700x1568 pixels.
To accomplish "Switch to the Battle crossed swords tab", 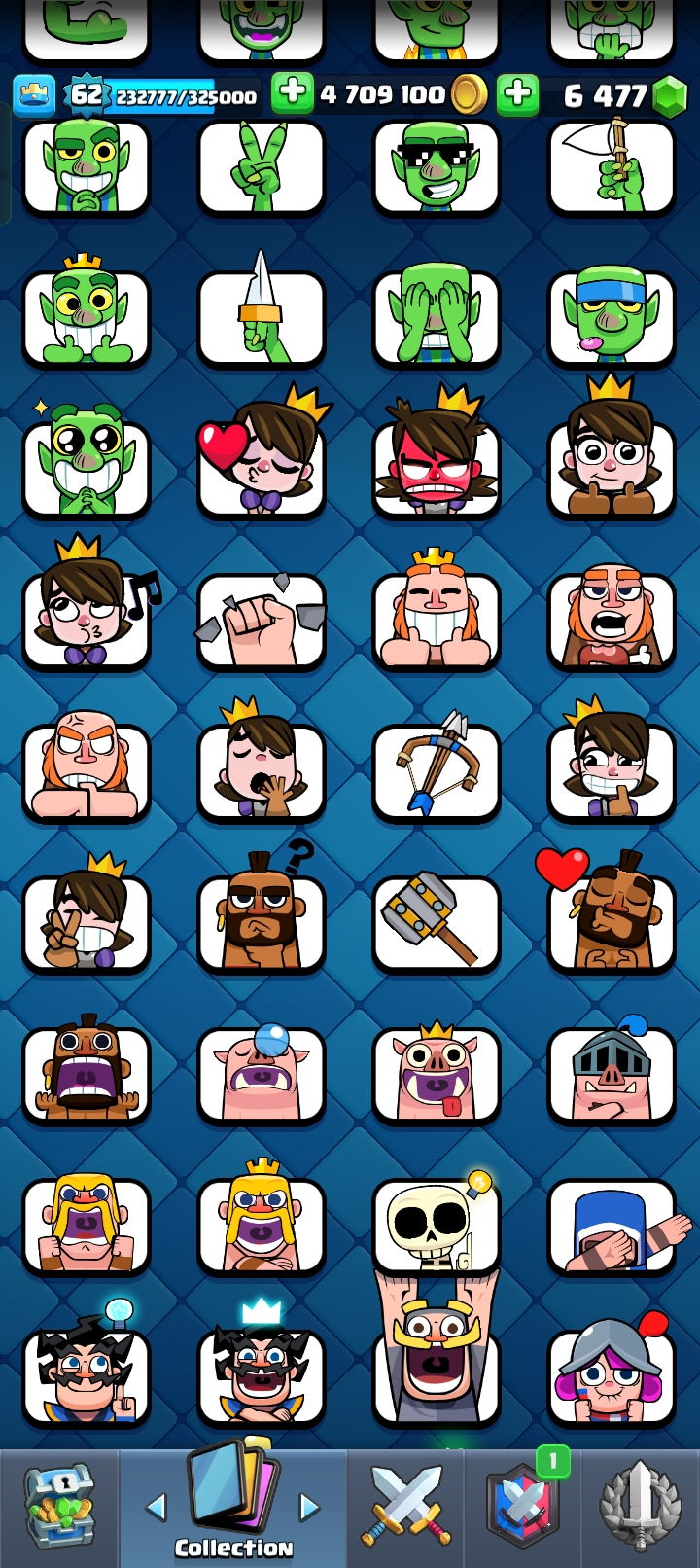I will point(406,1508).
